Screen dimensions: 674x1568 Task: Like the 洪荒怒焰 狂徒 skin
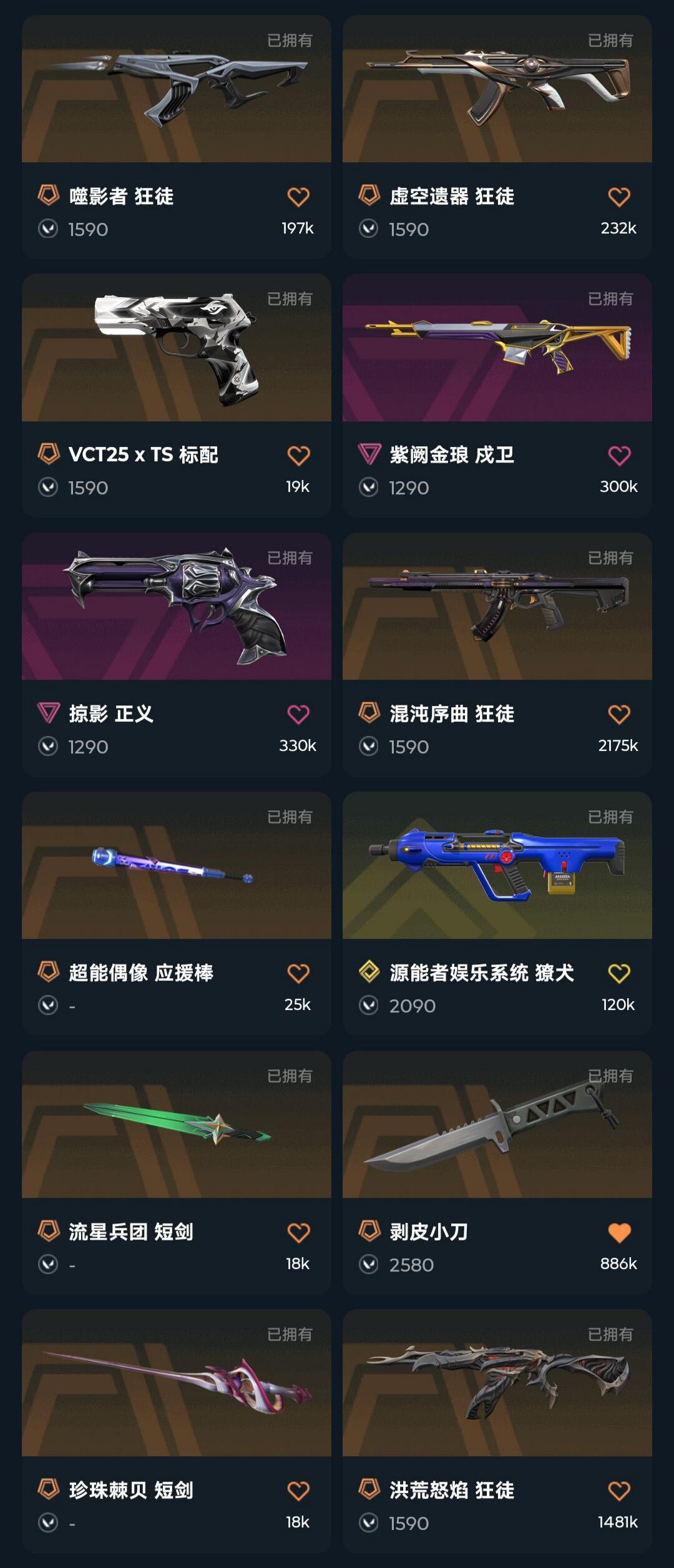point(619,1491)
